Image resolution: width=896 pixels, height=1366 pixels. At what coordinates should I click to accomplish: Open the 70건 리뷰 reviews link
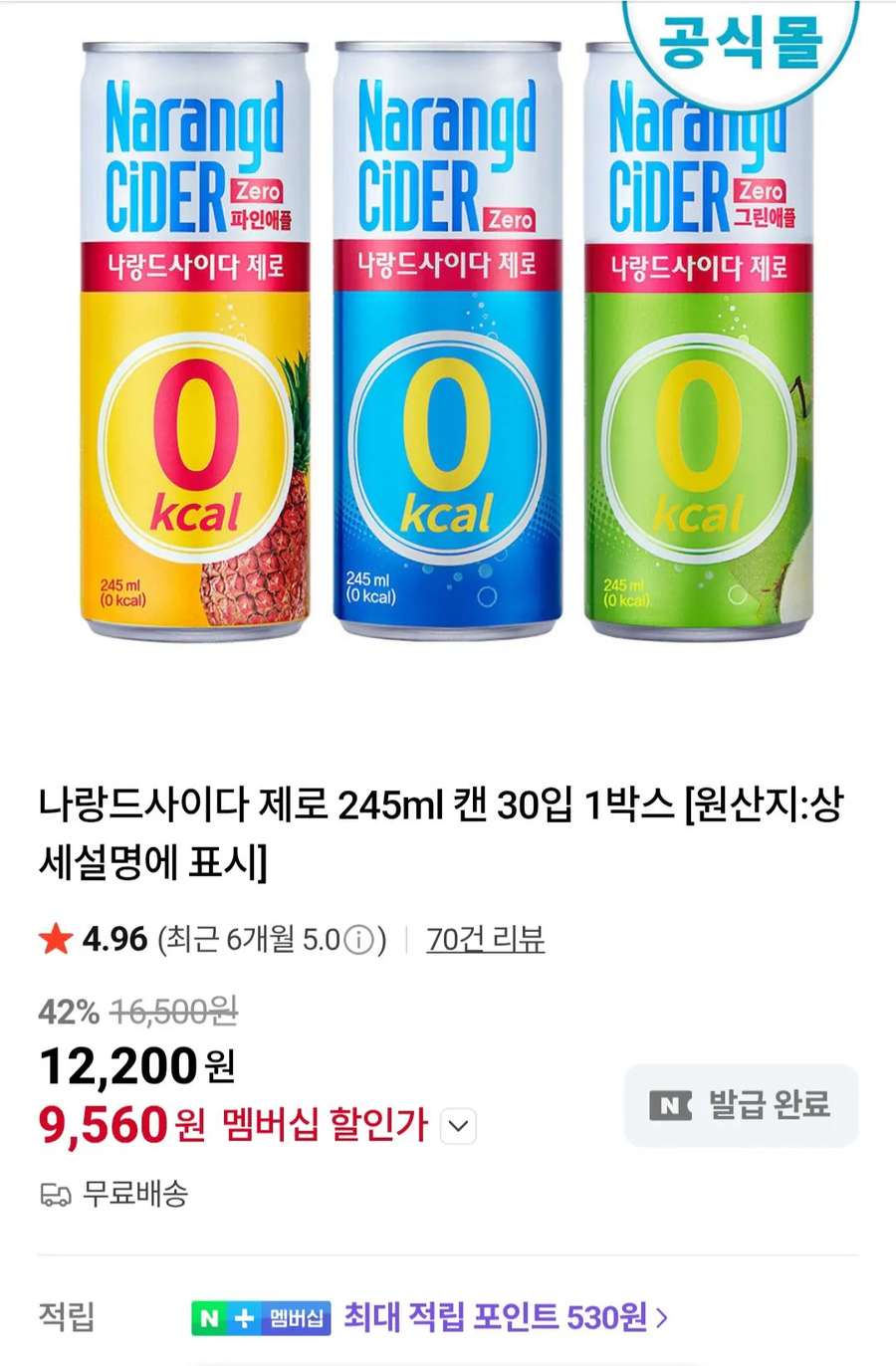tap(489, 937)
